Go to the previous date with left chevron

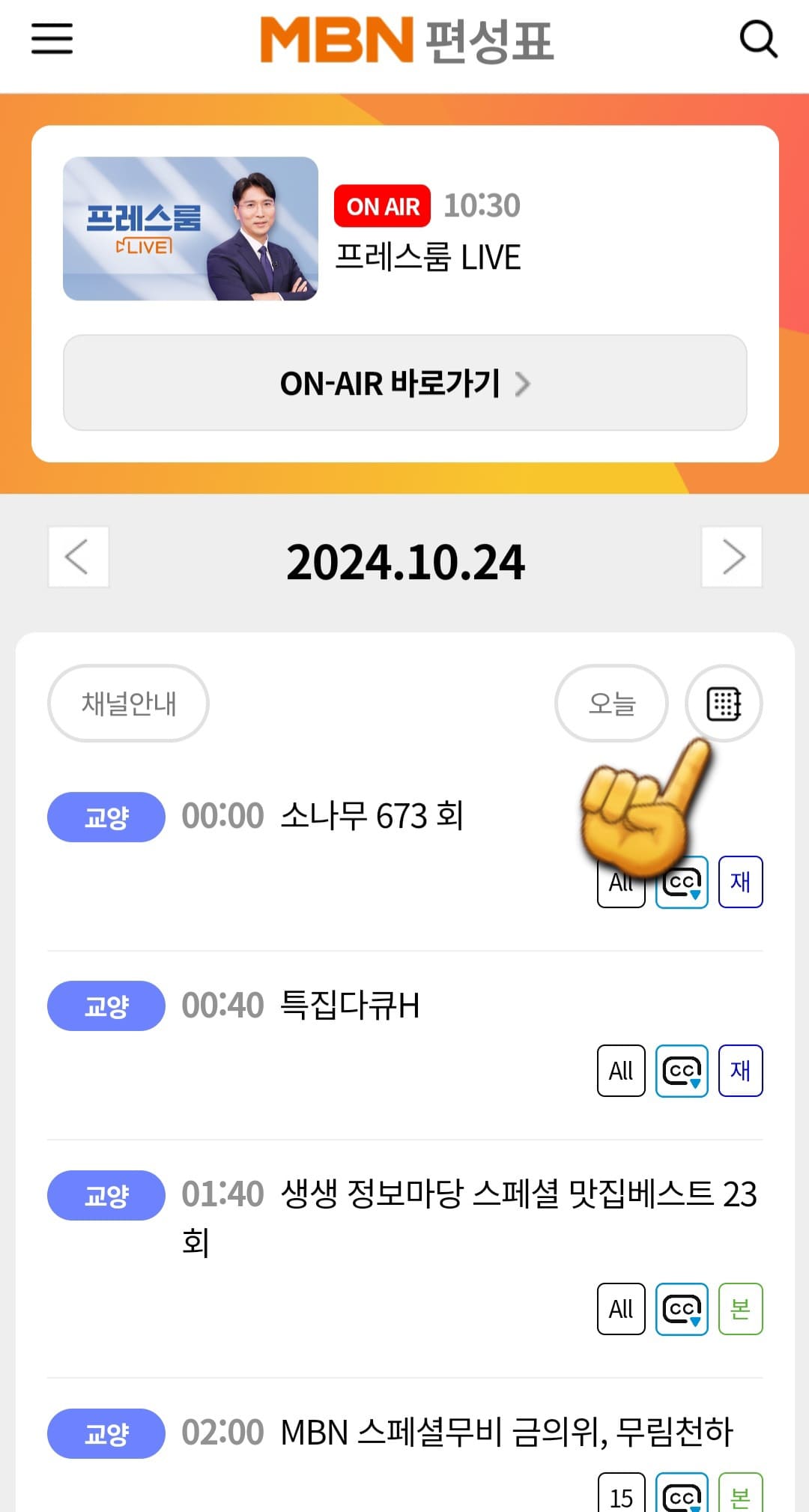pos(78,557)
